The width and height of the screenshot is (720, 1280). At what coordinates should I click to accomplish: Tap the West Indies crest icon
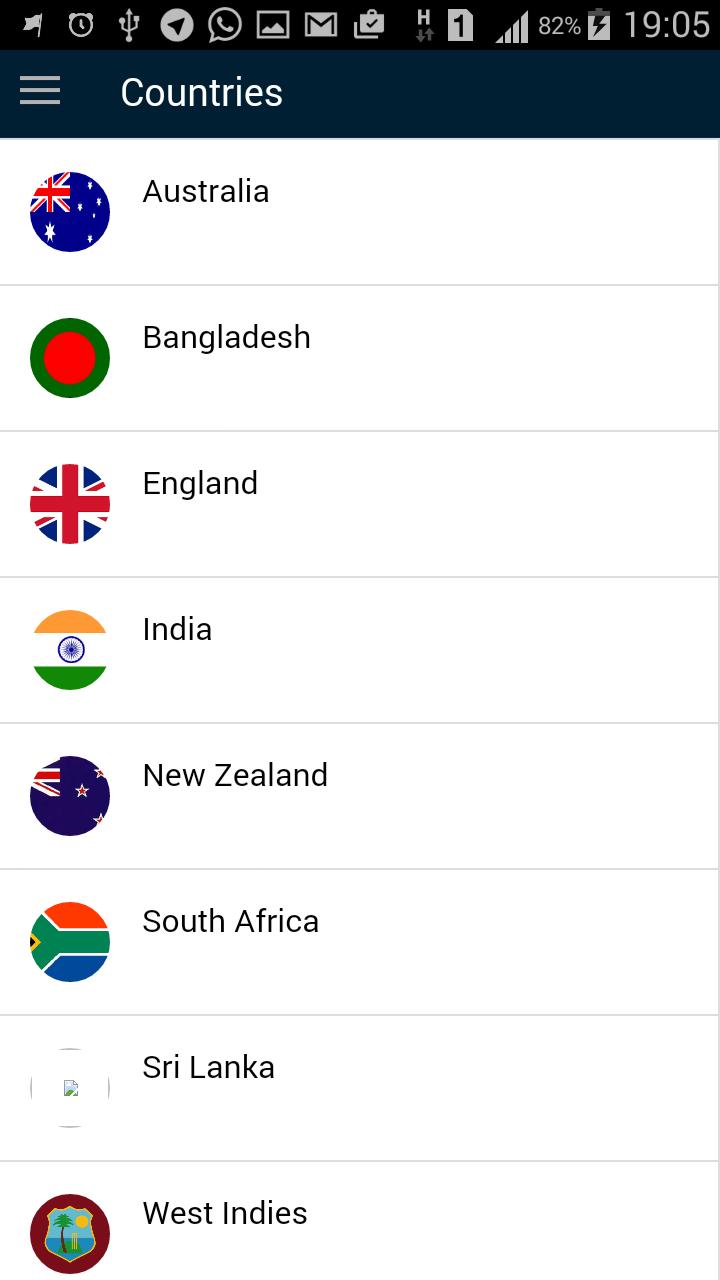tap(70, 1233)
